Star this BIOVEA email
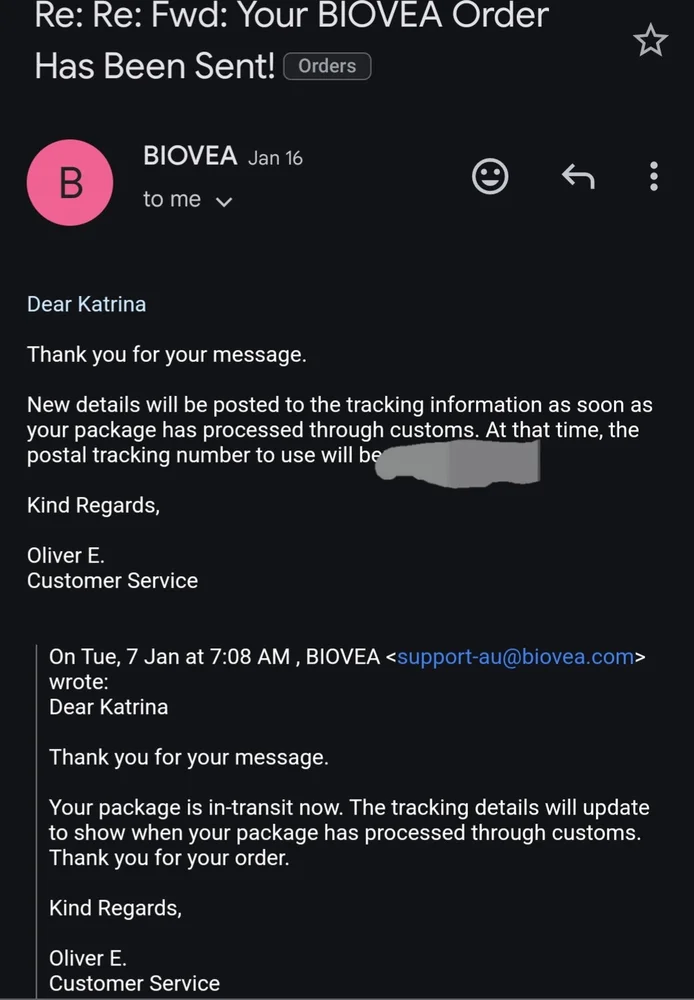Screen dimensions: 694x1000 [650, 41]
